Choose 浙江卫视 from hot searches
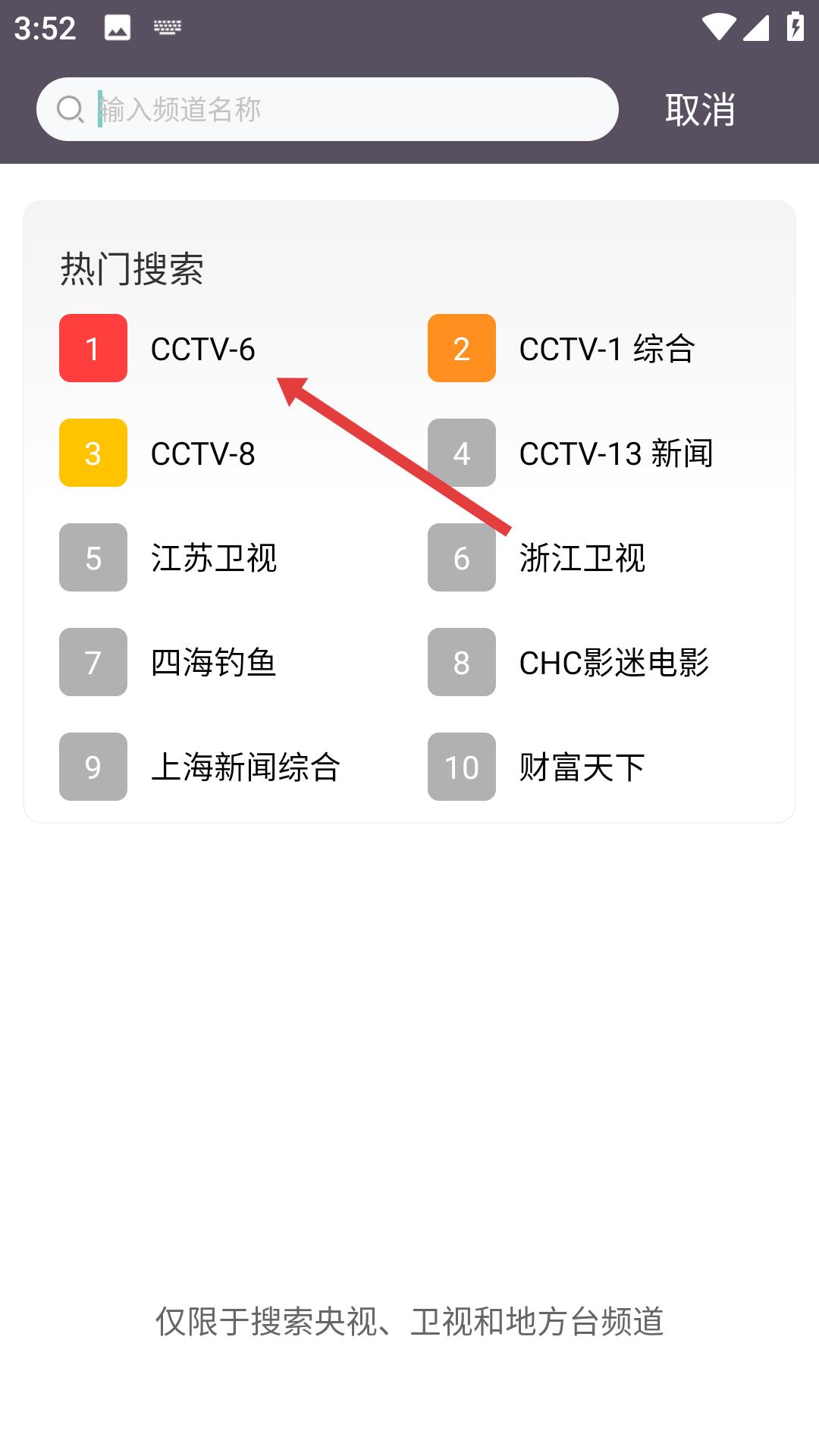The width and height of the screenshot is (819, 1456). 582,558
